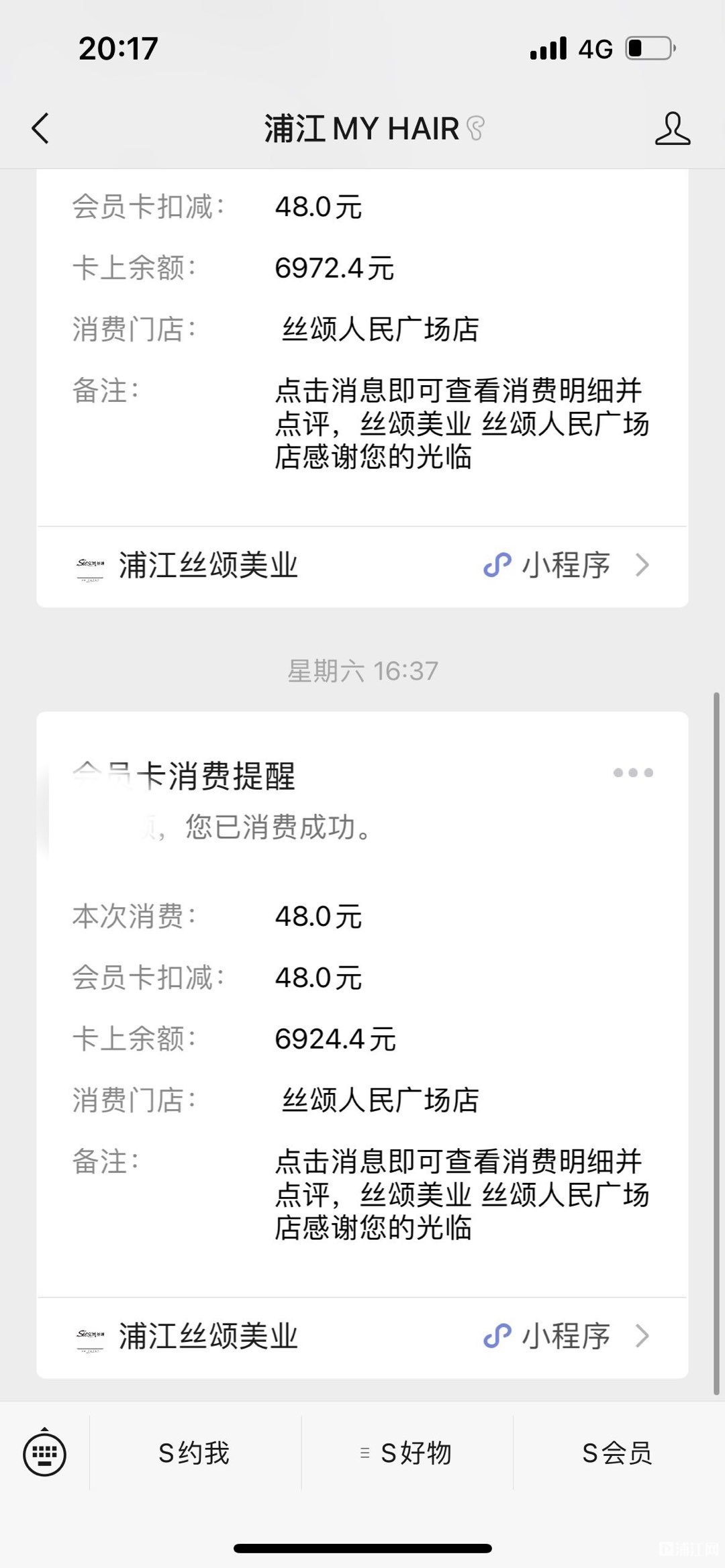Expand the S好物 menu
The height and width of the screenshot is (1568, 725).
[x=407, y=1453]
